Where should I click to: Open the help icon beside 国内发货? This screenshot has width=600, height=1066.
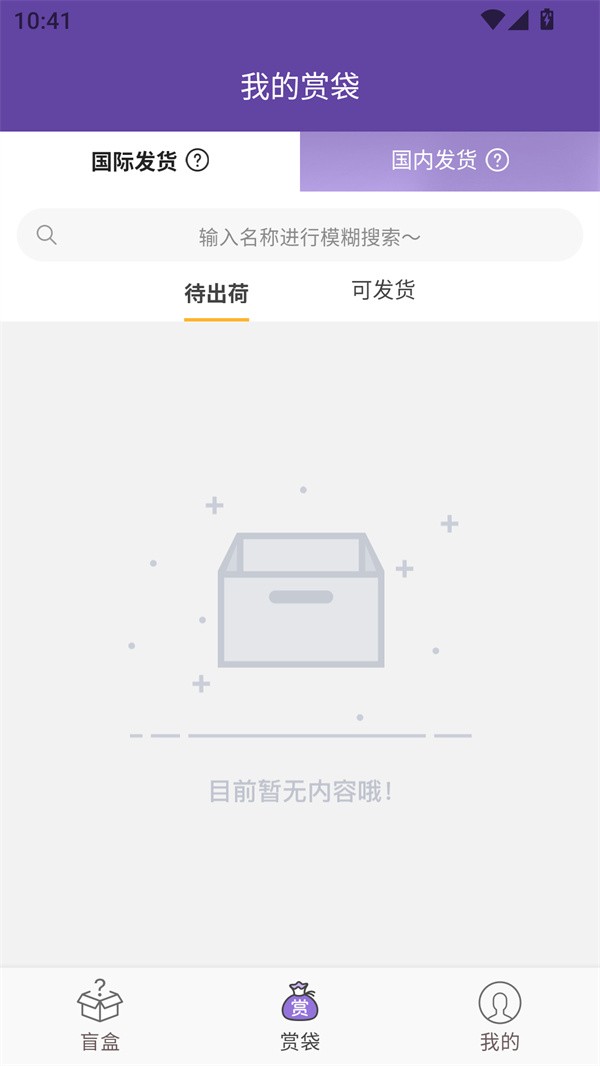(498, 160)
